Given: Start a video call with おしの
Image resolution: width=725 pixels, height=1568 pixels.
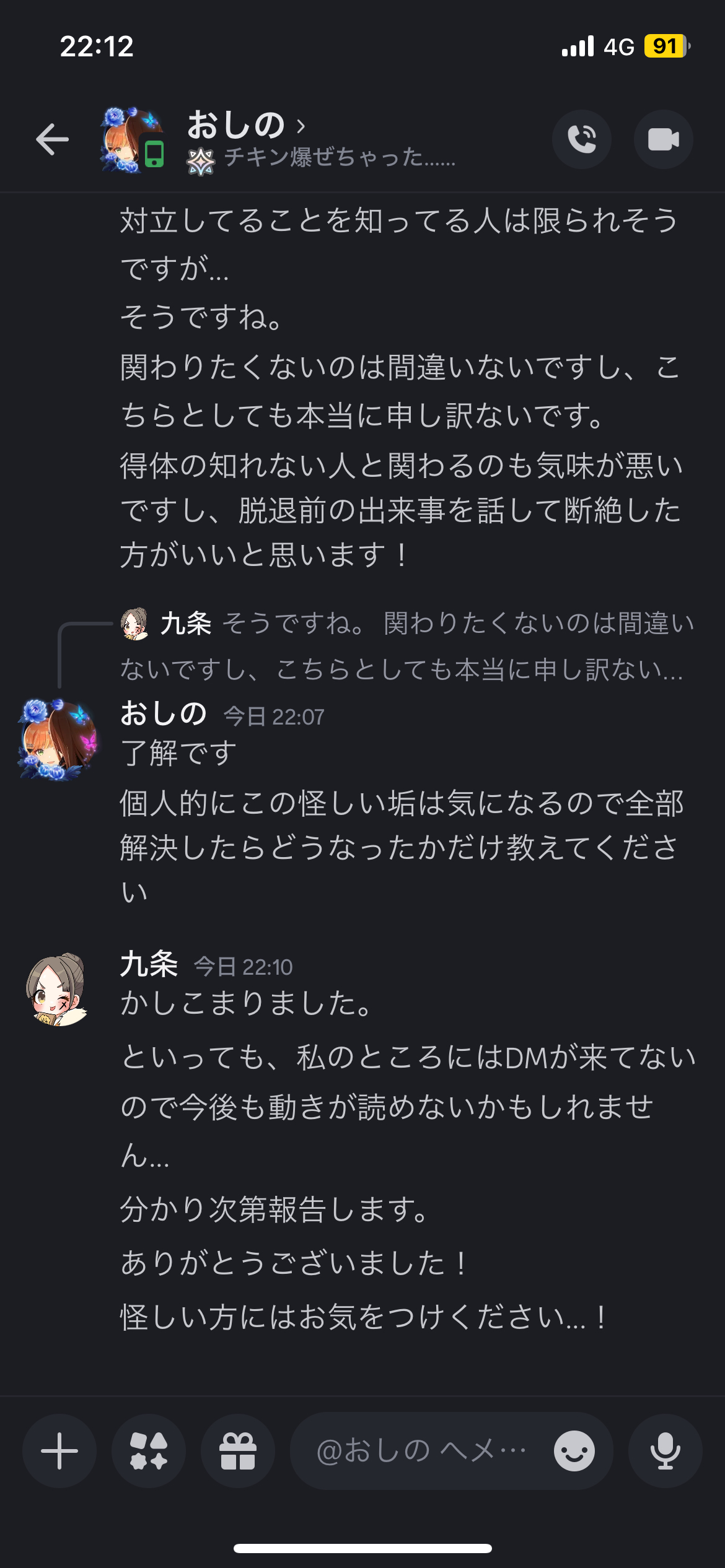Looking at the screenshot, I should pos(663,139).
